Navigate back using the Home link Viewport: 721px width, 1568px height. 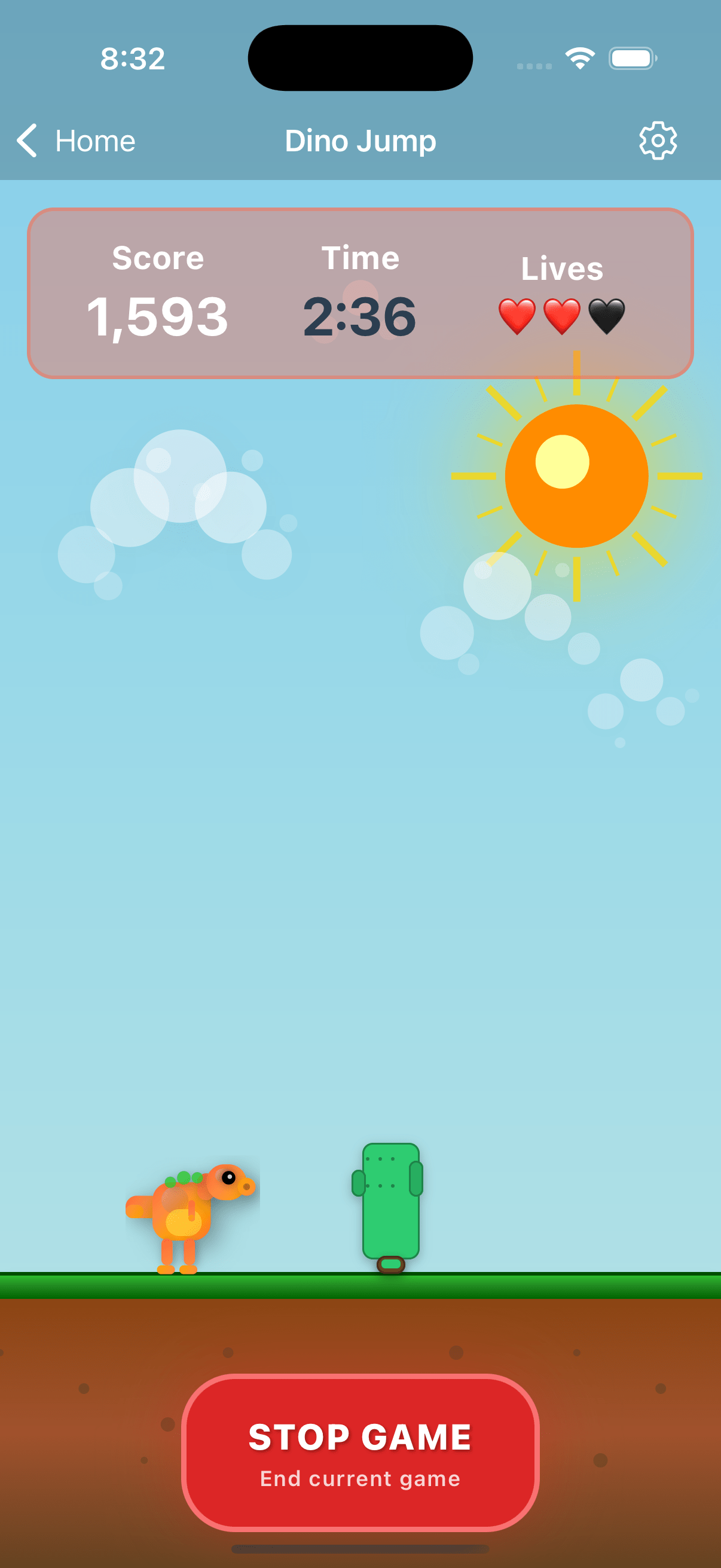94,140
